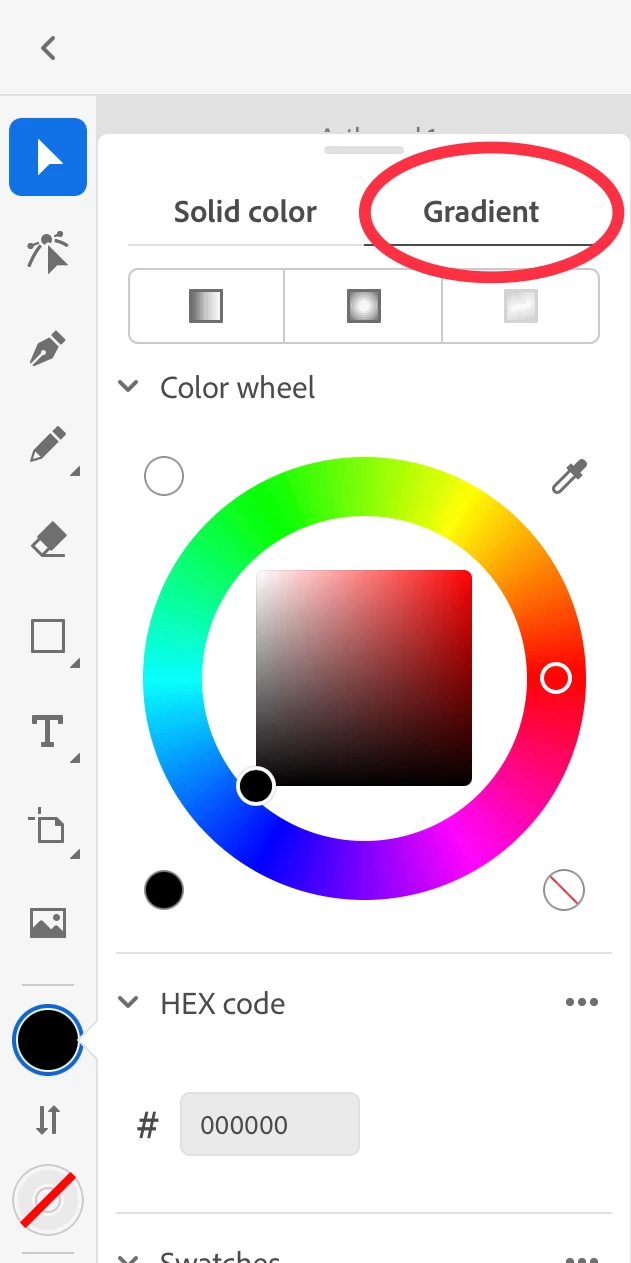Swap fill and stroke colors

[48, 1119]
